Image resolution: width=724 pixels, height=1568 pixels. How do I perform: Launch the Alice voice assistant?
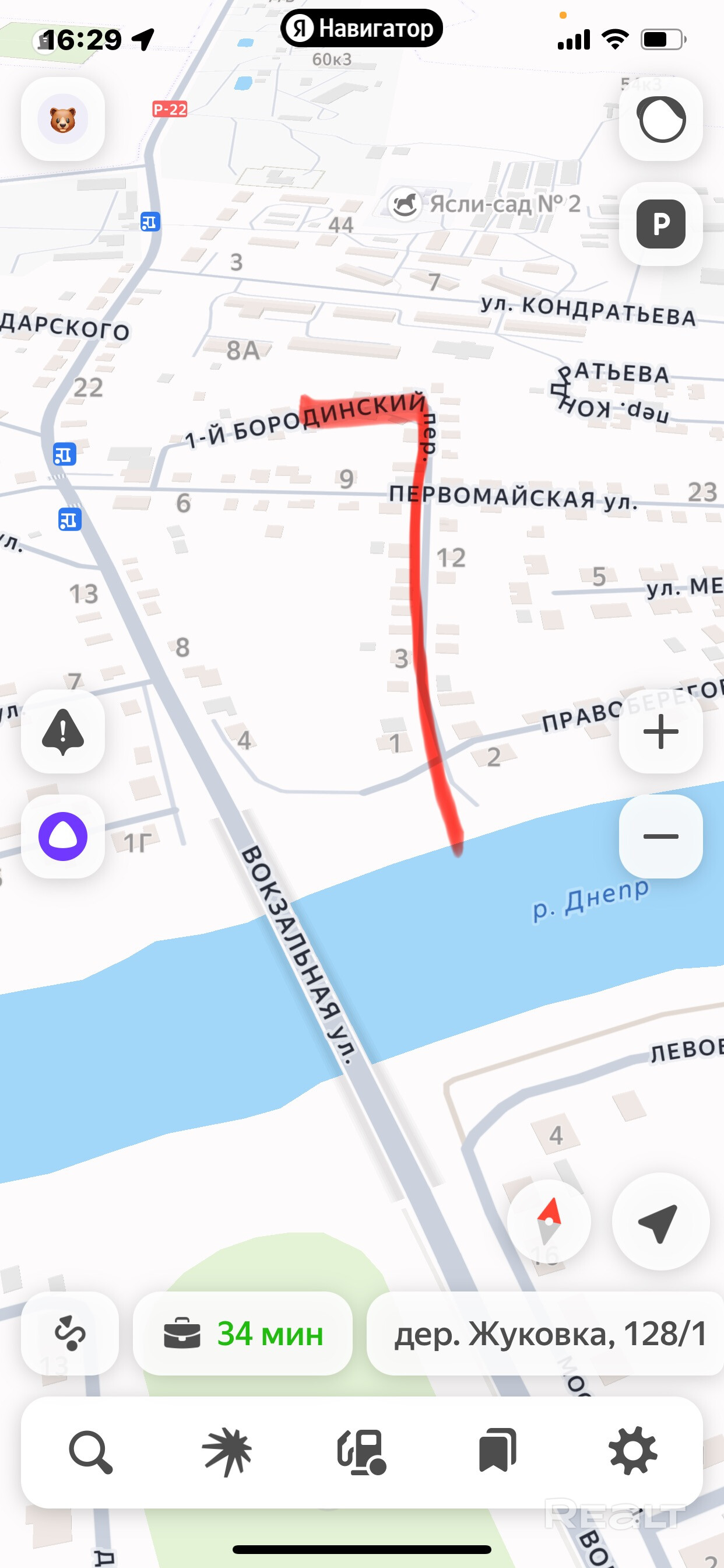pos(63,836)
